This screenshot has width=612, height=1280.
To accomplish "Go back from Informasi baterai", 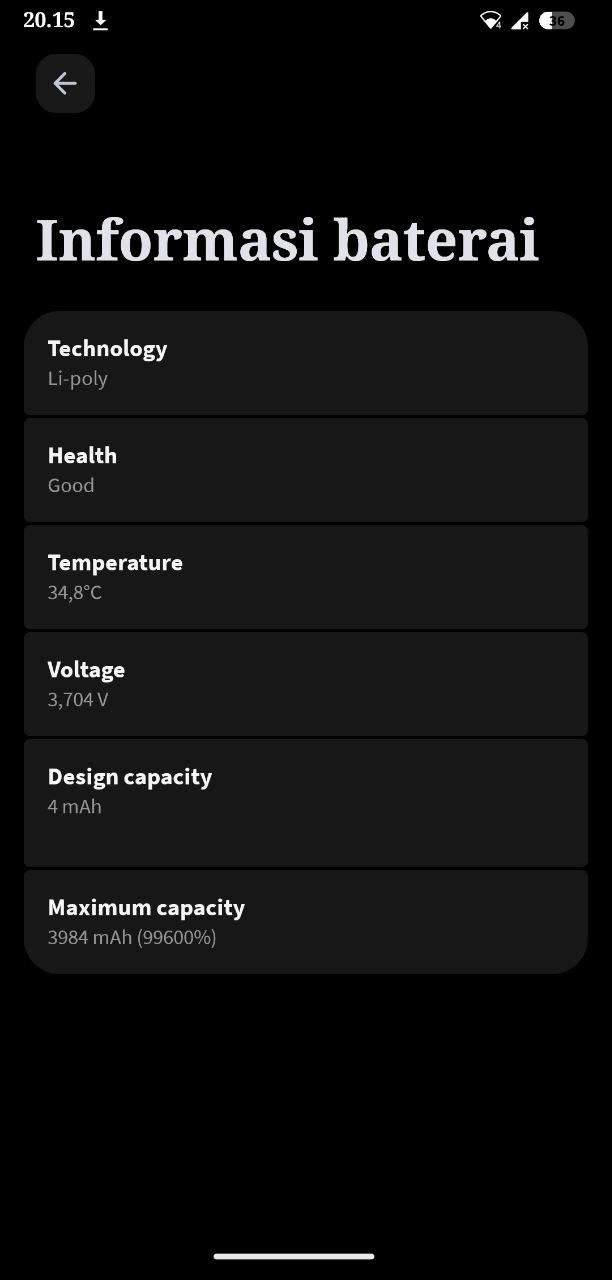I will pyautogui.click(x=65, y=83).
